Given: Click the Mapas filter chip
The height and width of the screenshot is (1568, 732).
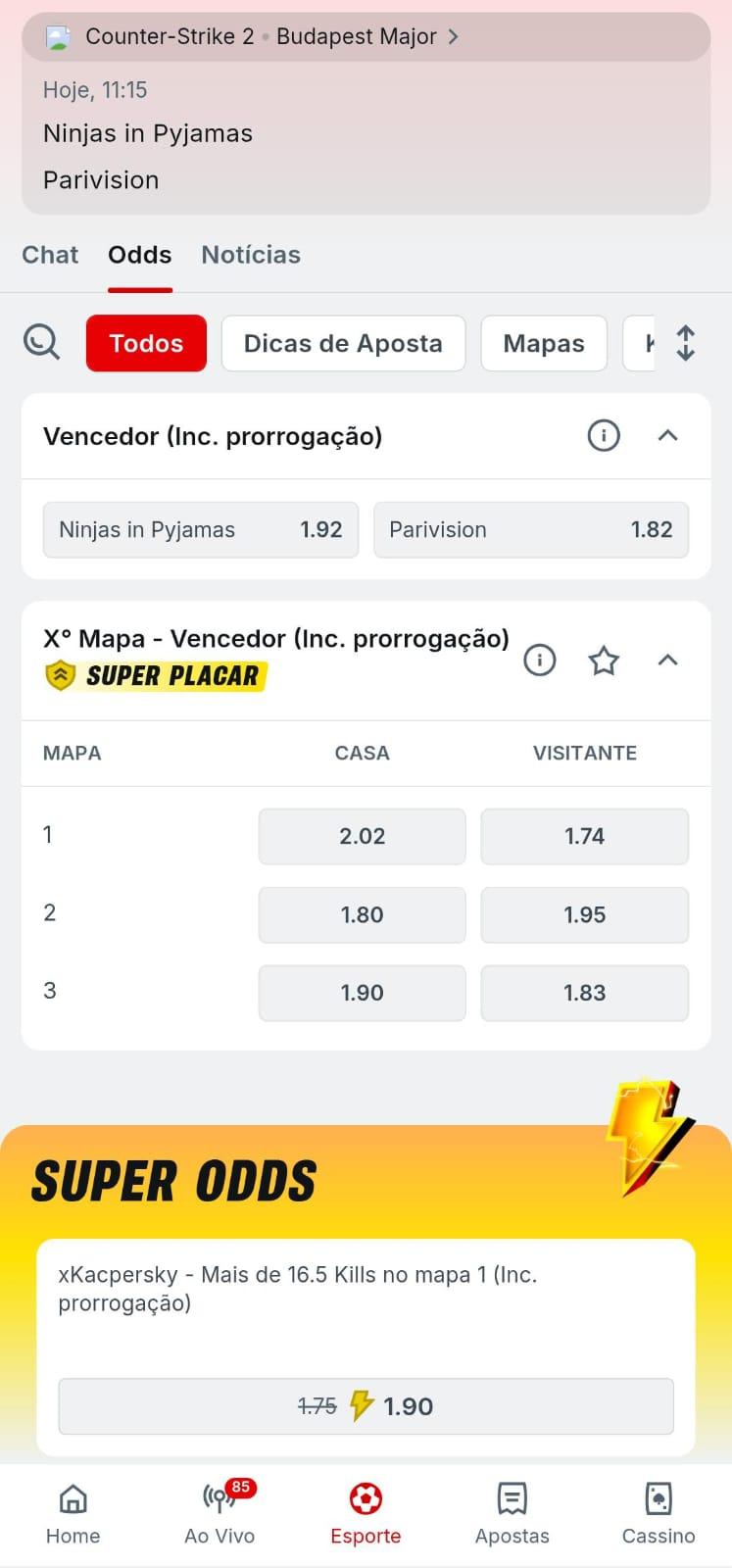Looking at the screenshot, I should point(544,343).
